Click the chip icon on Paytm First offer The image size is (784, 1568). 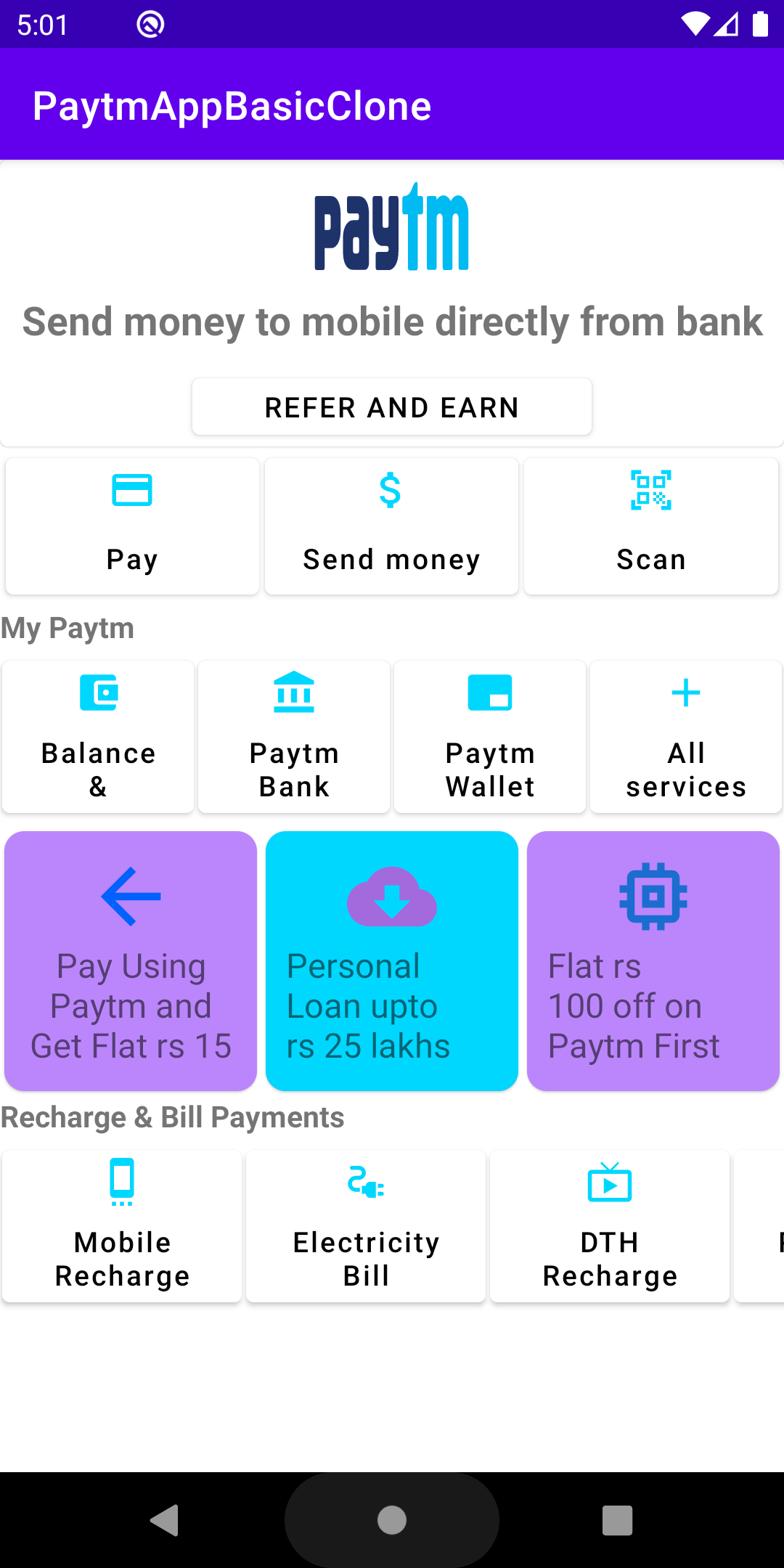click(653, 894)
